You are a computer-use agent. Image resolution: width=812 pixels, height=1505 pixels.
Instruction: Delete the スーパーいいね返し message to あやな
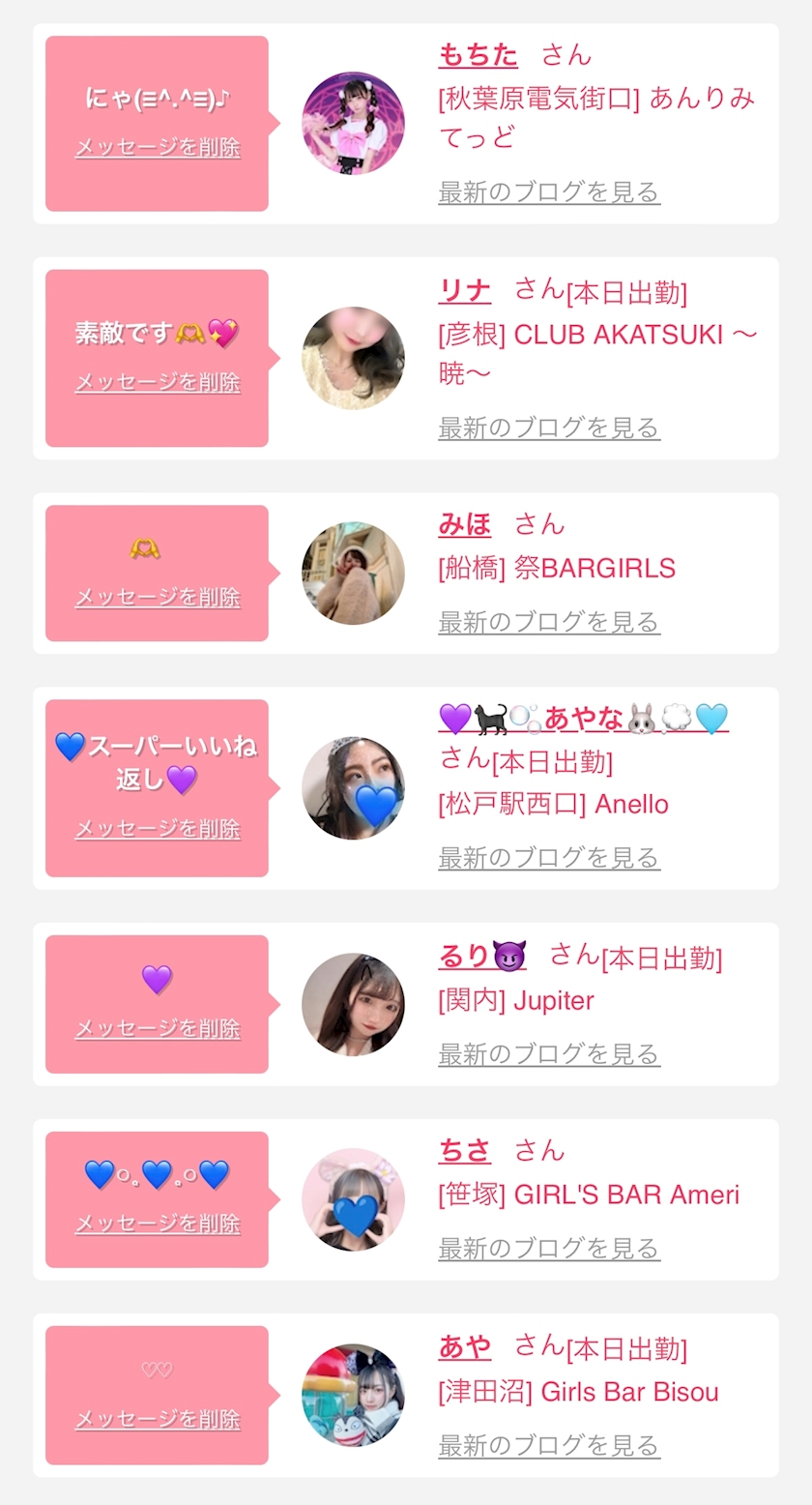point(158,829)
